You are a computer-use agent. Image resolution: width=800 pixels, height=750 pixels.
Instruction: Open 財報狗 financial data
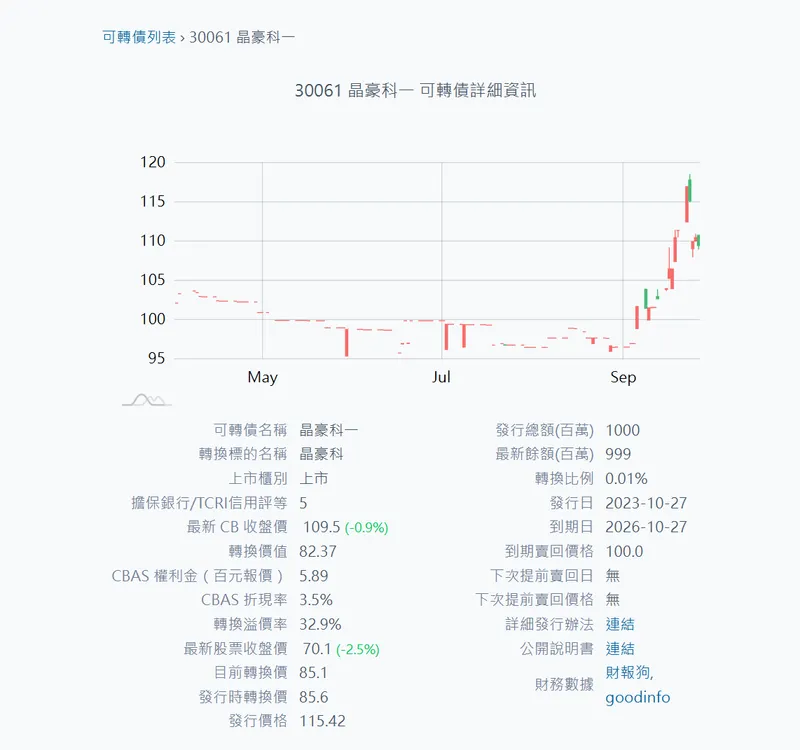628,673
